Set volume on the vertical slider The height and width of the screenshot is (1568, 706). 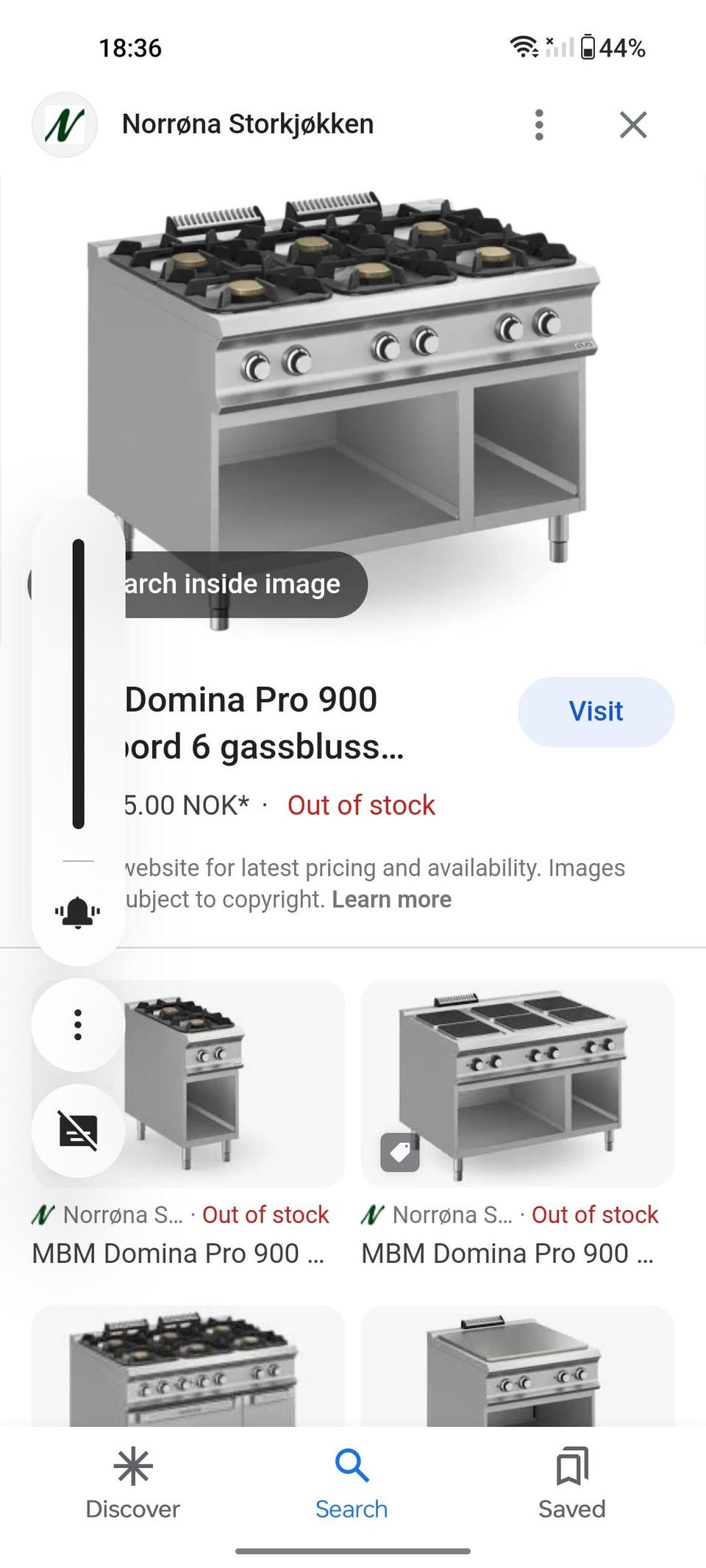click(79, 684)
